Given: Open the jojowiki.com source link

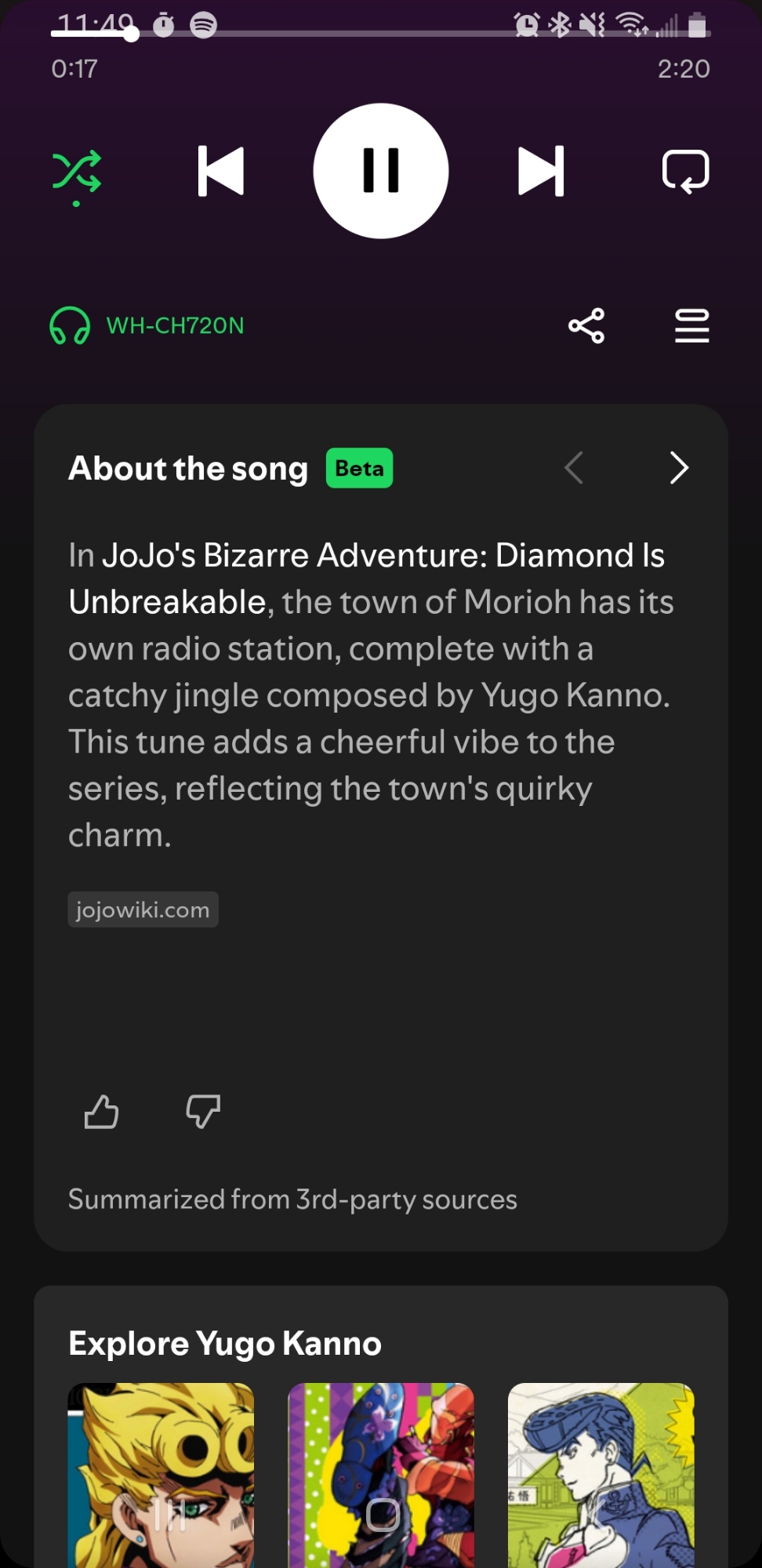Looking at the screenshot, I should pos(143,909).
